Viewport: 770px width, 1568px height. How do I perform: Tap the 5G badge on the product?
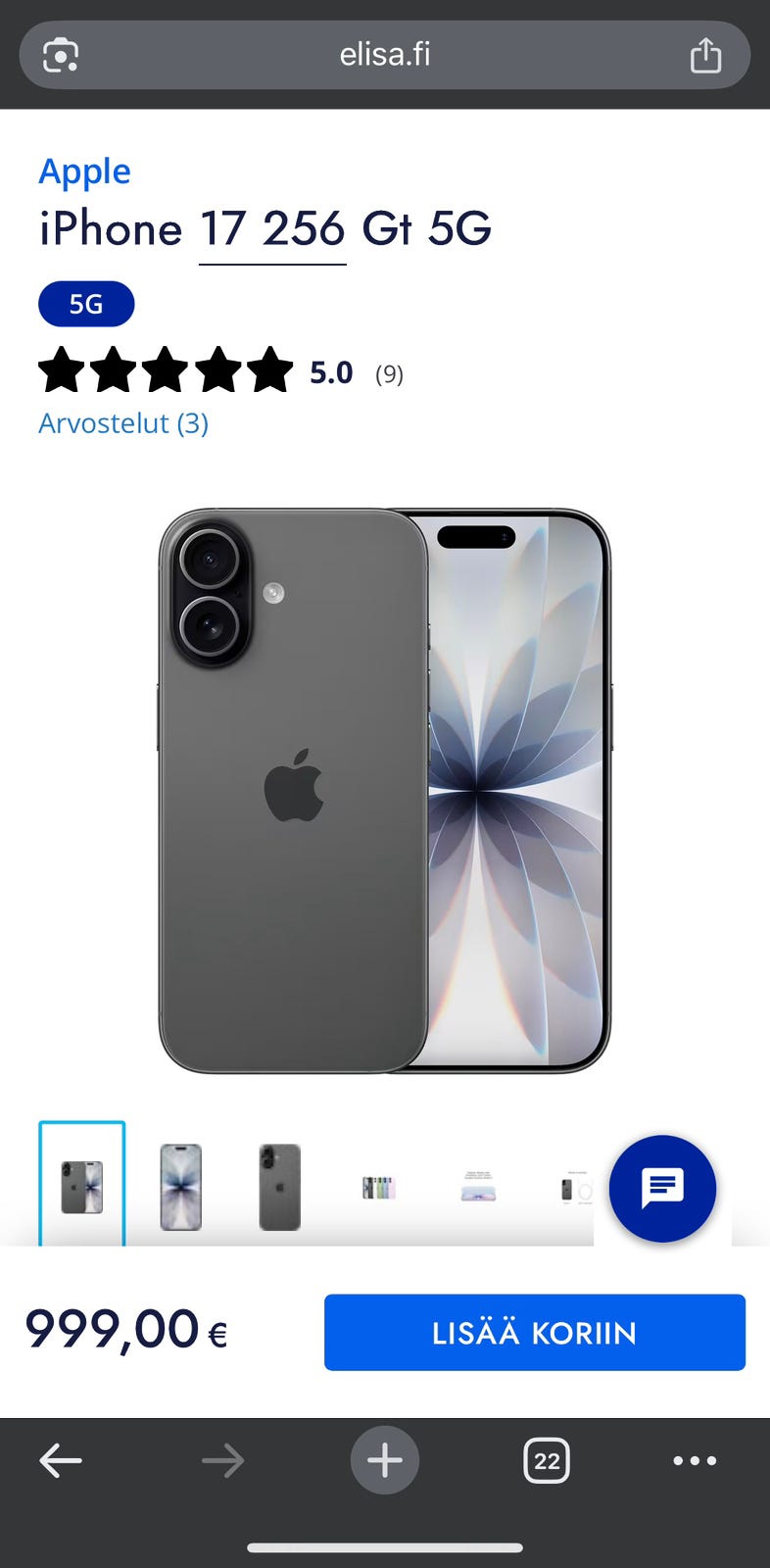coord(86,304)
